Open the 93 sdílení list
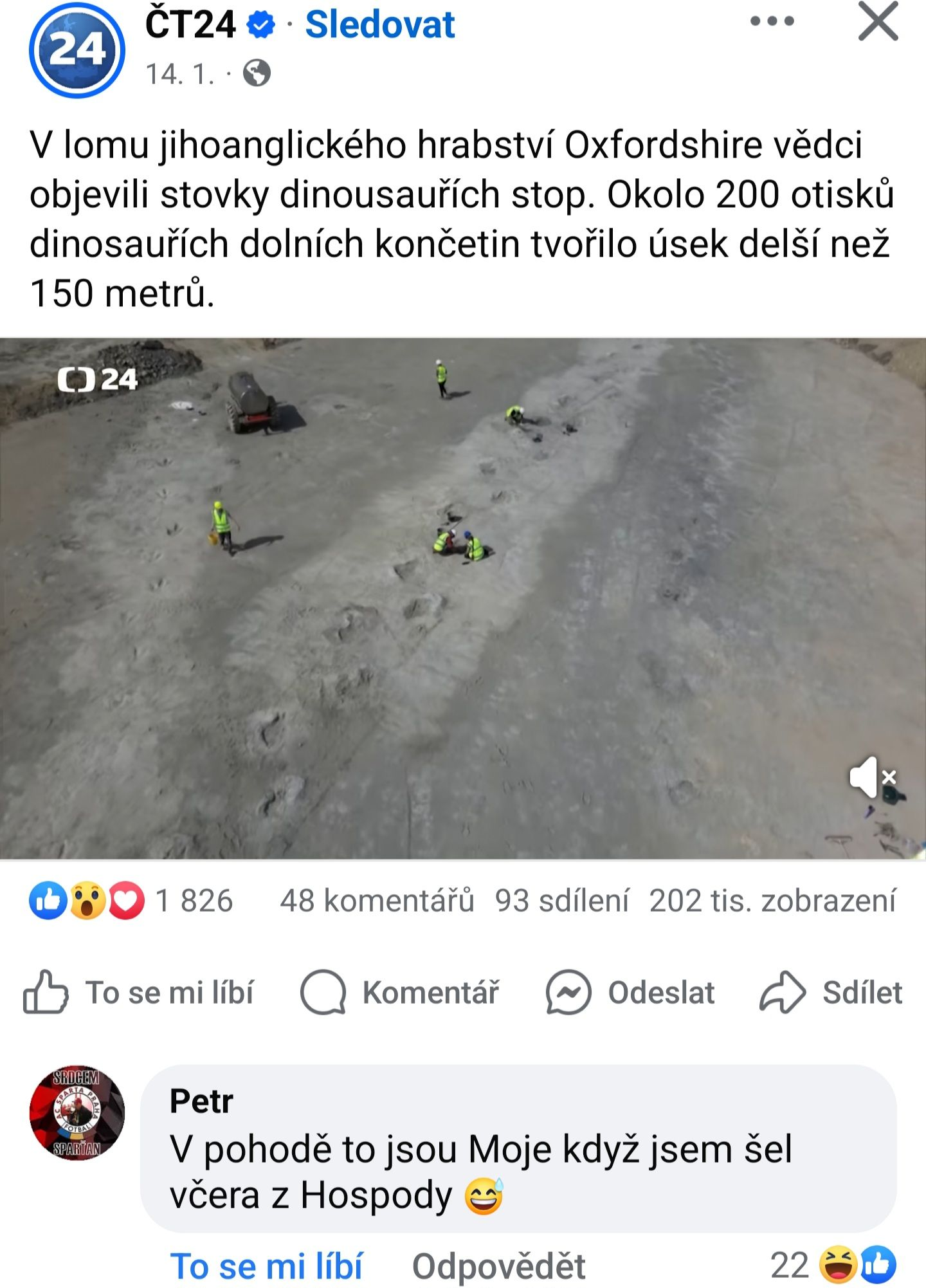This screenshot has height=1288, width=926. point(561,901)
